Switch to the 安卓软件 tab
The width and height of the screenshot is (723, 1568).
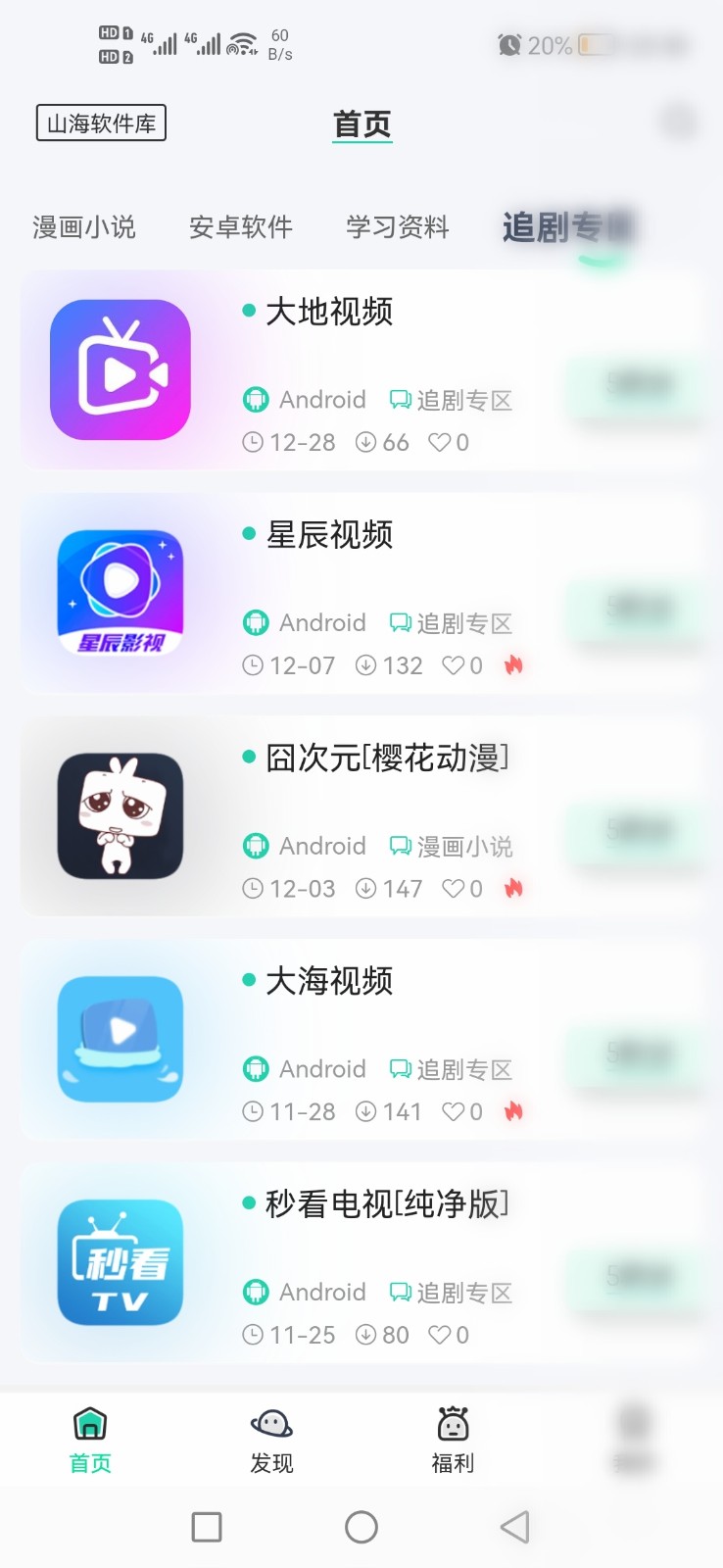241,227
